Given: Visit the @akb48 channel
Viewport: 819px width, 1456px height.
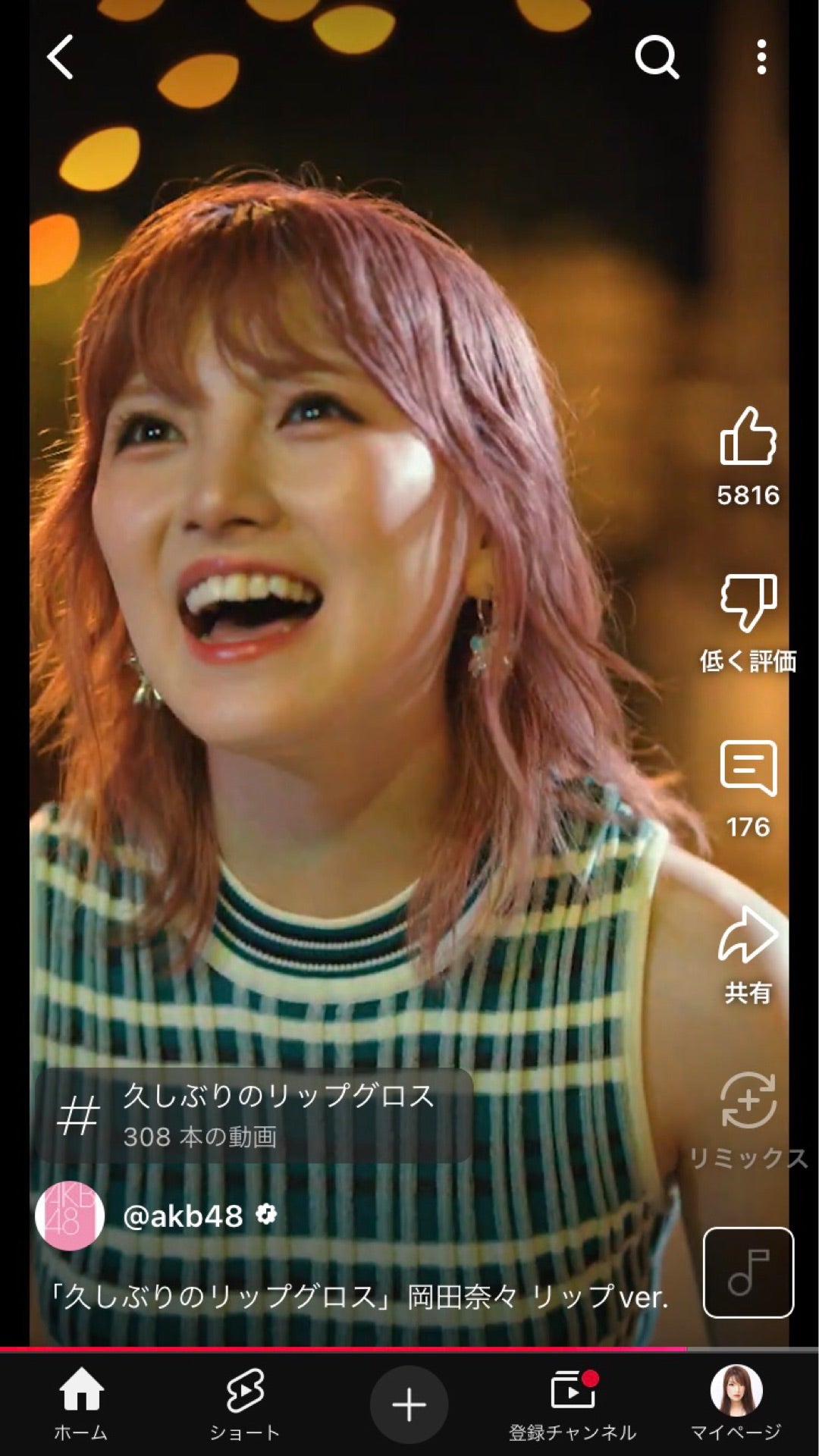Looking at the screenshot, I should [x=182, y=1216].
